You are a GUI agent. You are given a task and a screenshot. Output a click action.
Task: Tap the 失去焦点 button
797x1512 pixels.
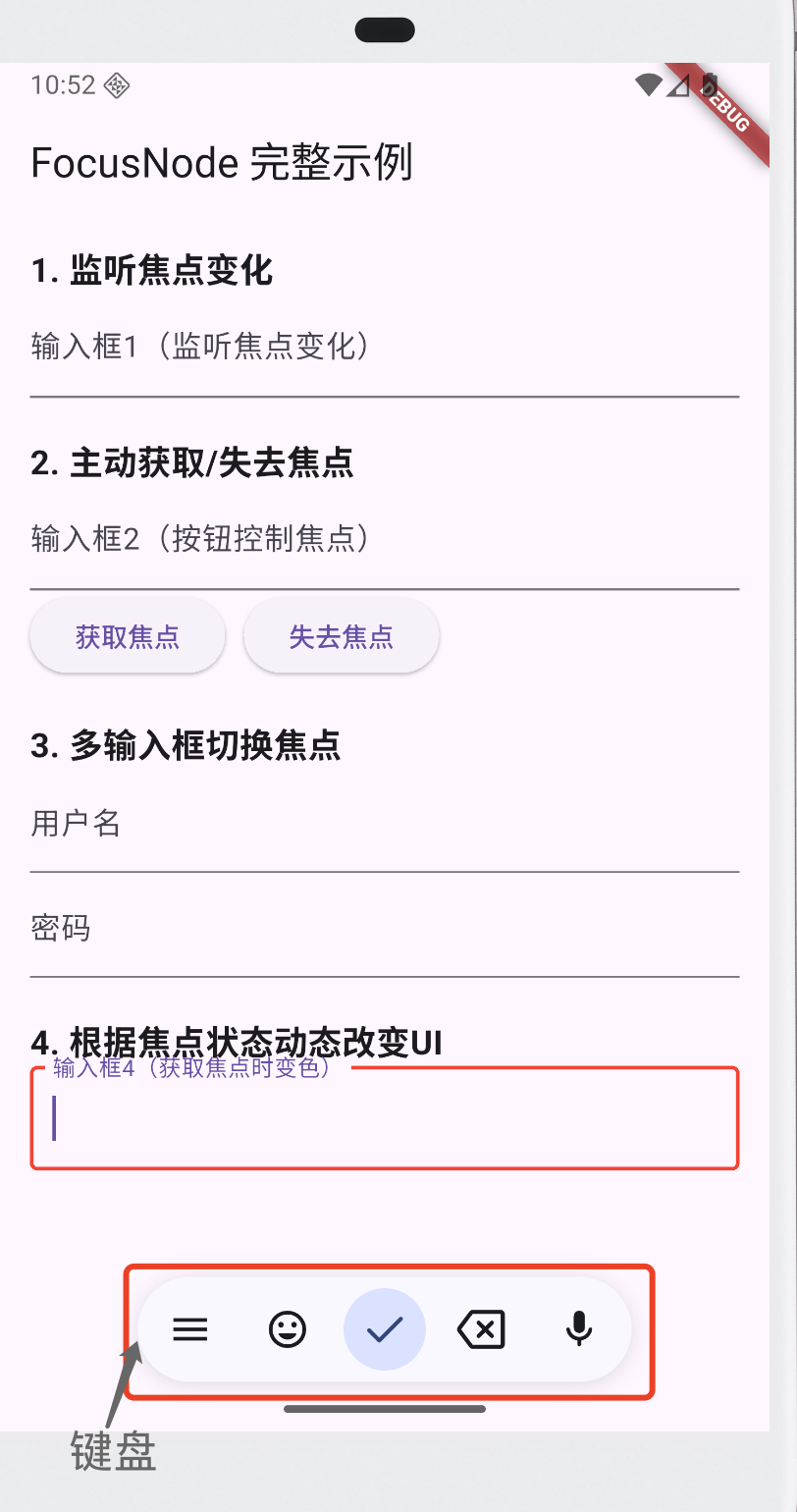click(341, 637)
